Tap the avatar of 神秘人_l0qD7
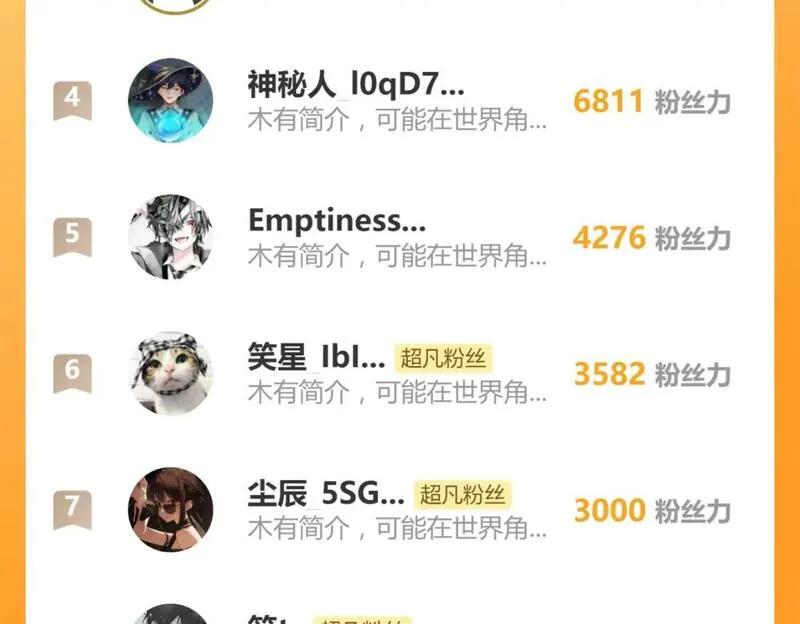 171,101
